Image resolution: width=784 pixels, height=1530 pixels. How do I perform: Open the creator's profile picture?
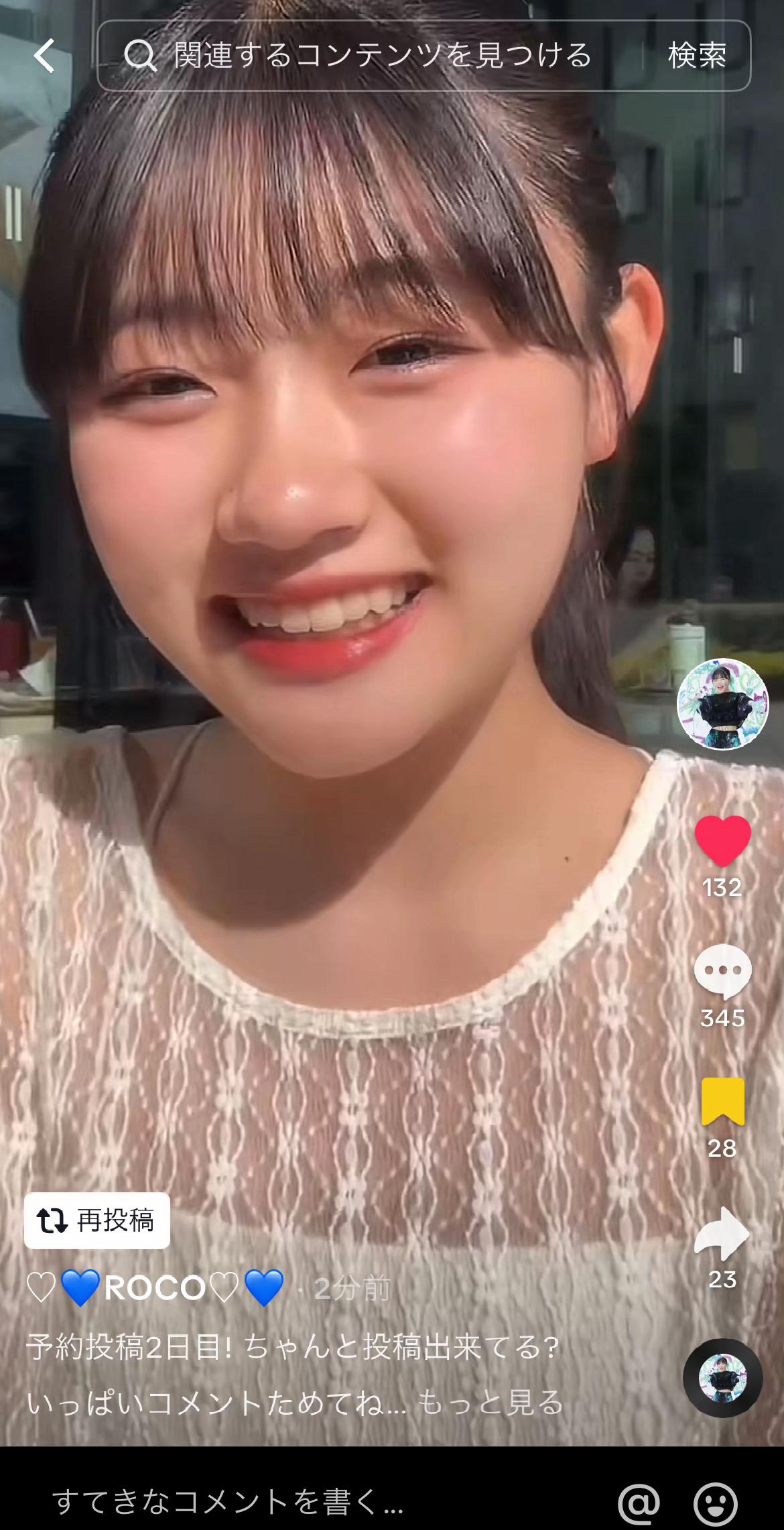click(x=722, y=704)
